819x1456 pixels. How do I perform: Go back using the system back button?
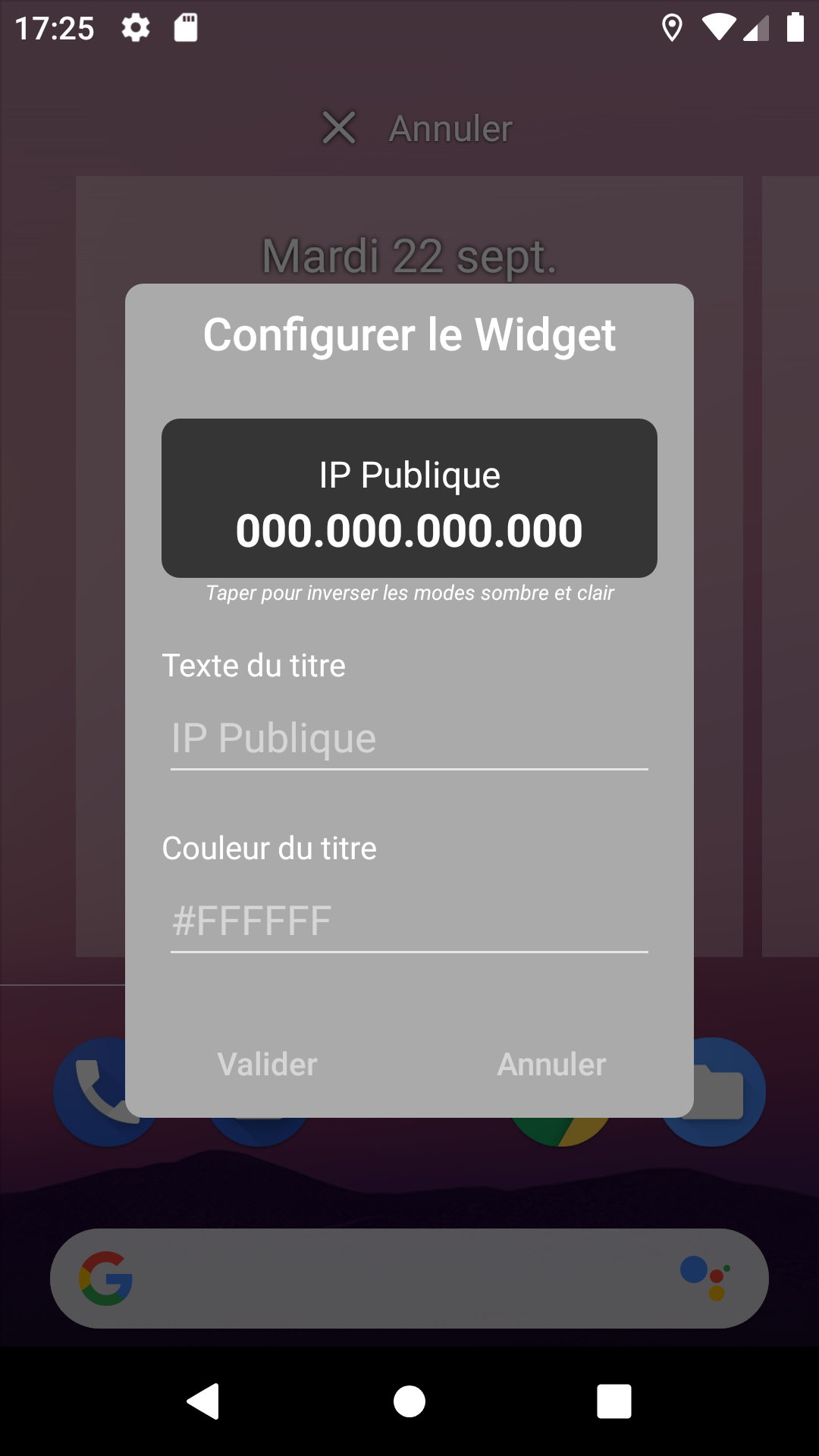click(x=203, y=1401)
